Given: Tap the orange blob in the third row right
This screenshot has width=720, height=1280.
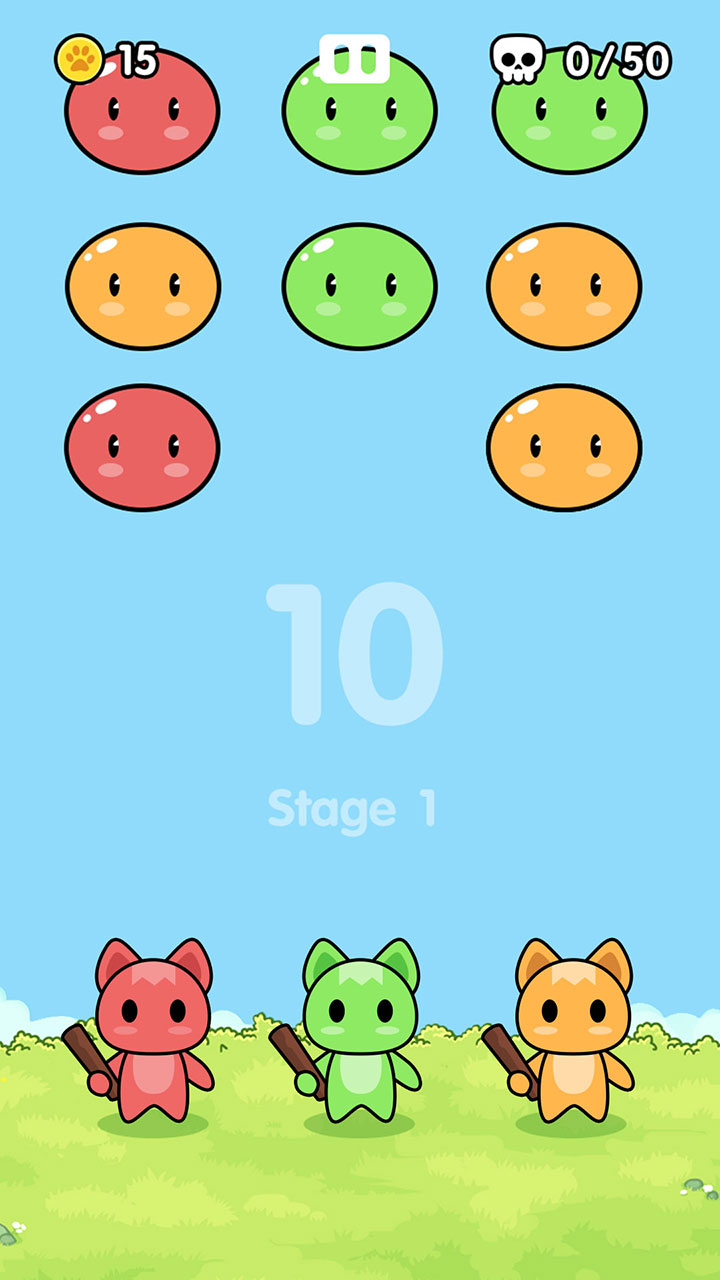Looking at the screenshot, I should click(565, 447).
